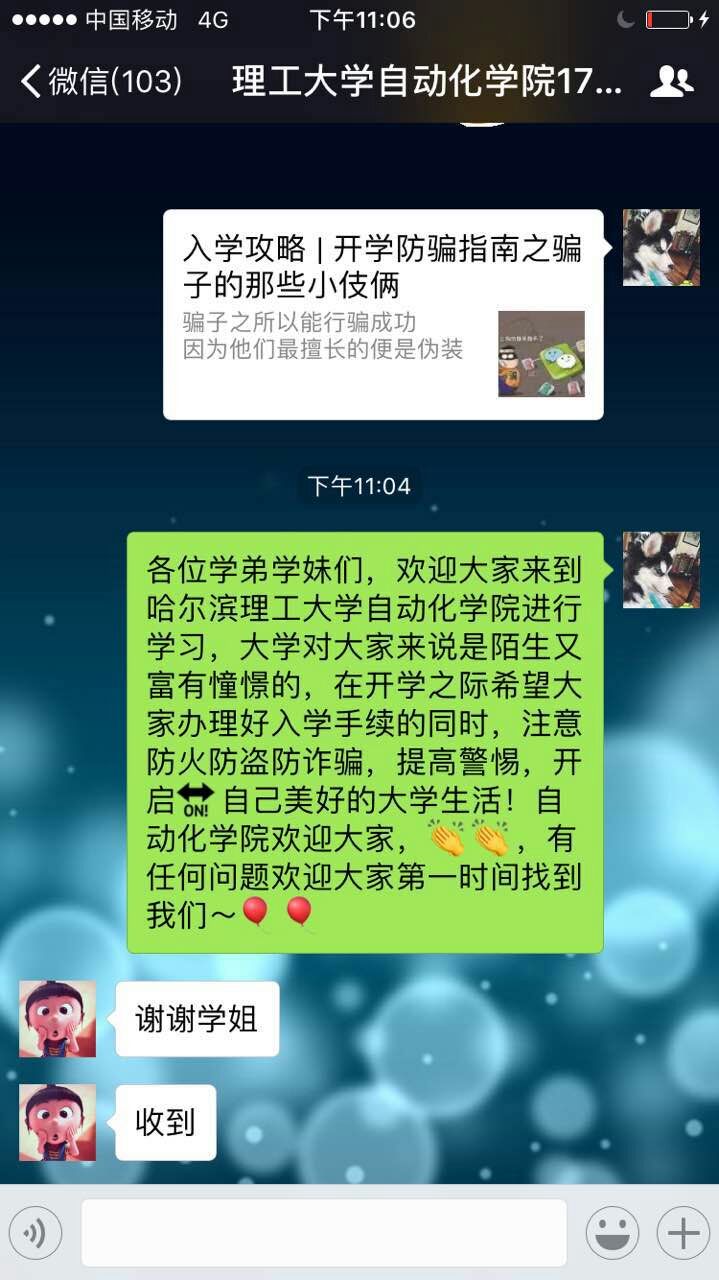
Task: Tap husky avatar beside the green welcome message
Action: tap(661, 570)
